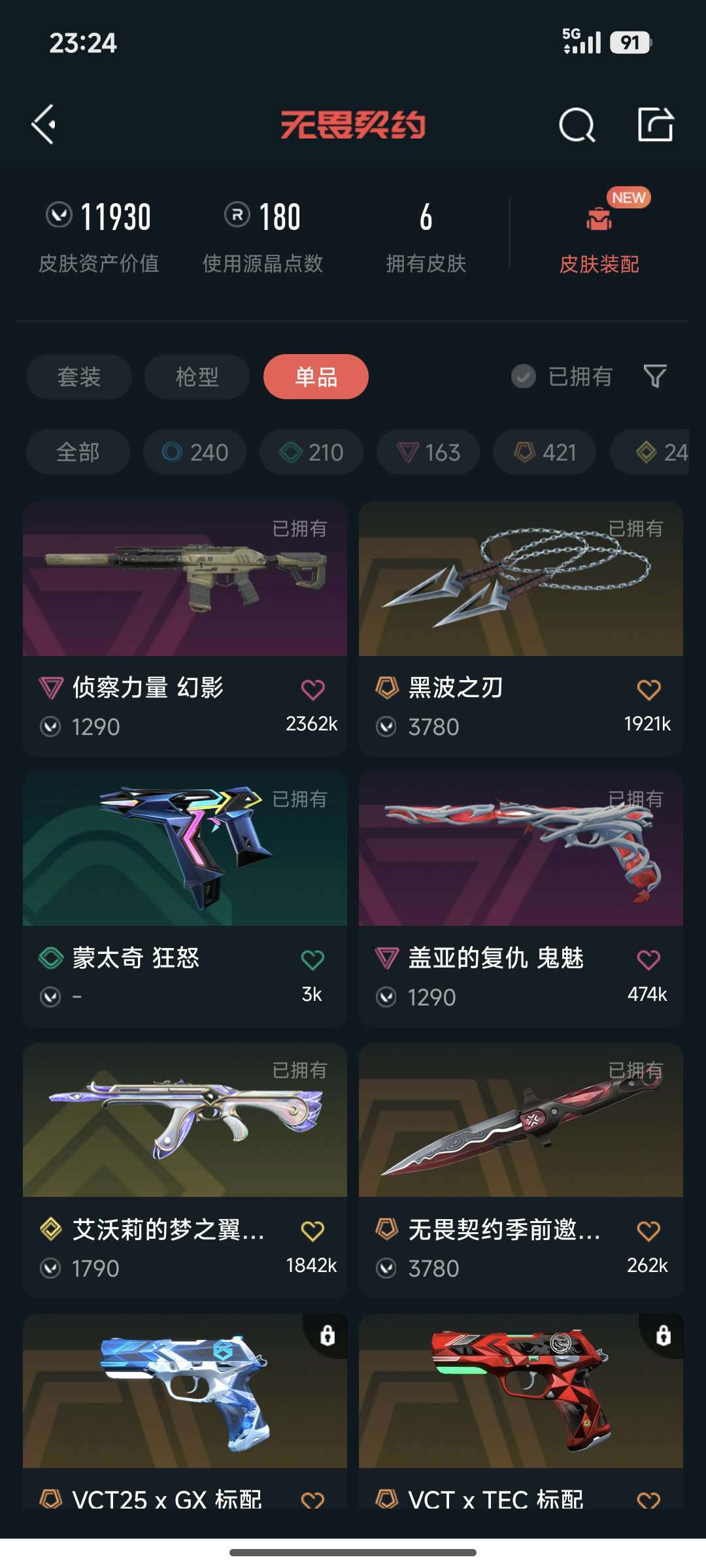Share this skin collection page

(655, 124)
